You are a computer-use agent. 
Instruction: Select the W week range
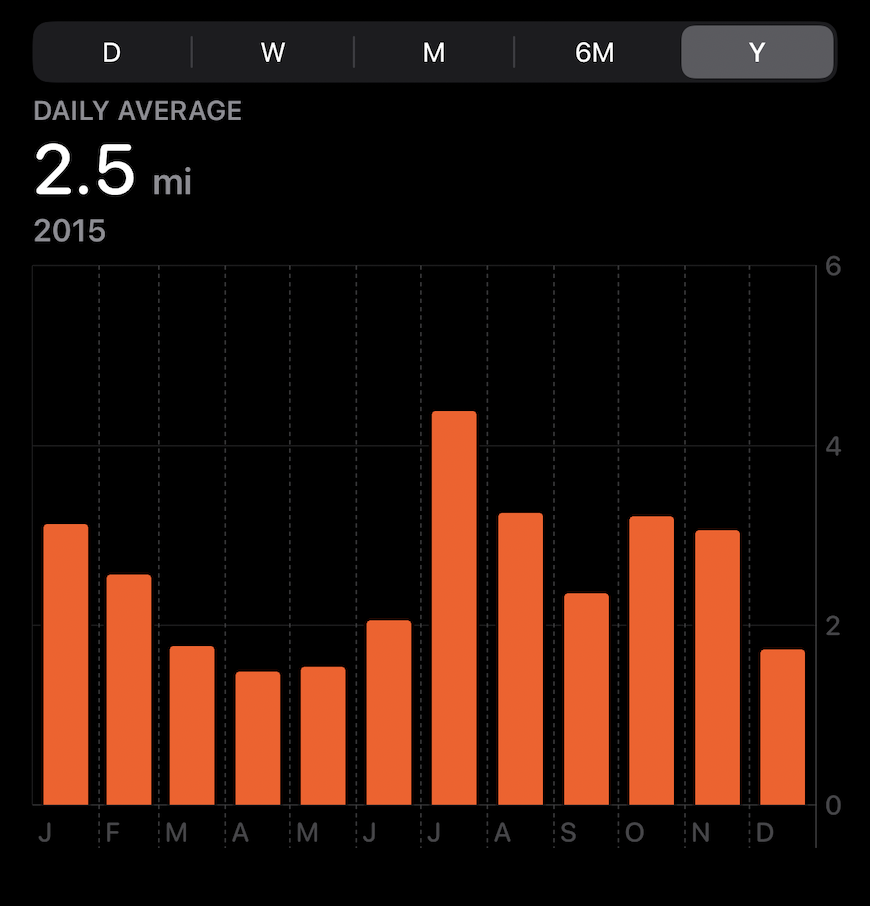click(273, 53)
